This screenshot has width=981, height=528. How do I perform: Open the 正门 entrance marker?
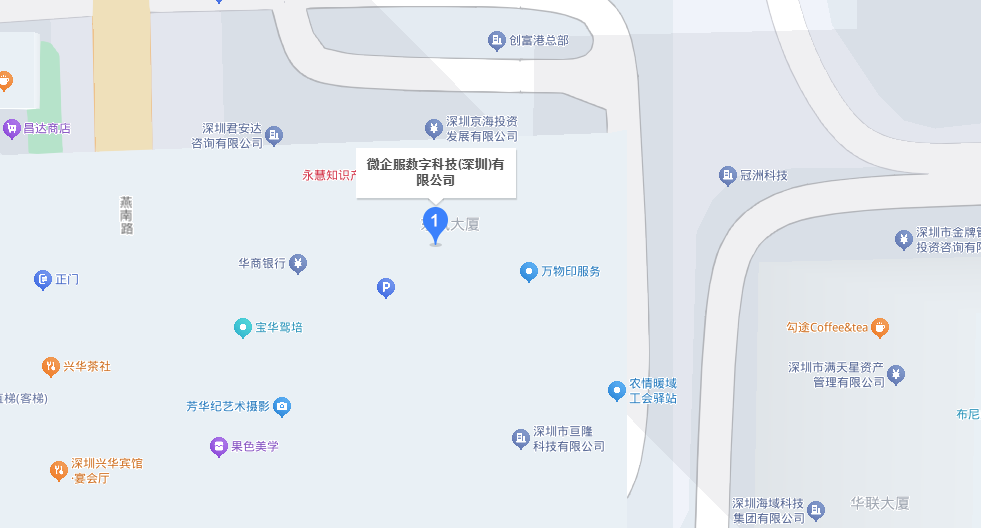tap(42, 280)
